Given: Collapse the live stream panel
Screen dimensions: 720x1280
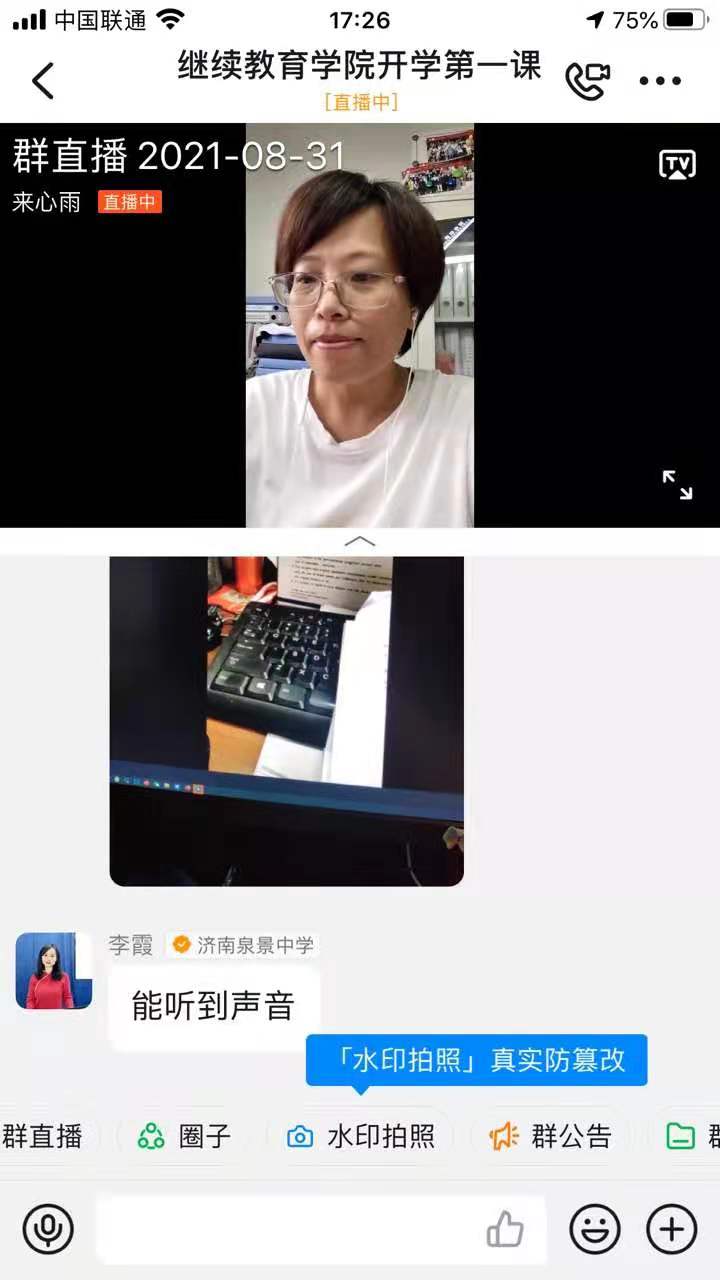Looking at the screenshot, I should click(x=359, y=541).
